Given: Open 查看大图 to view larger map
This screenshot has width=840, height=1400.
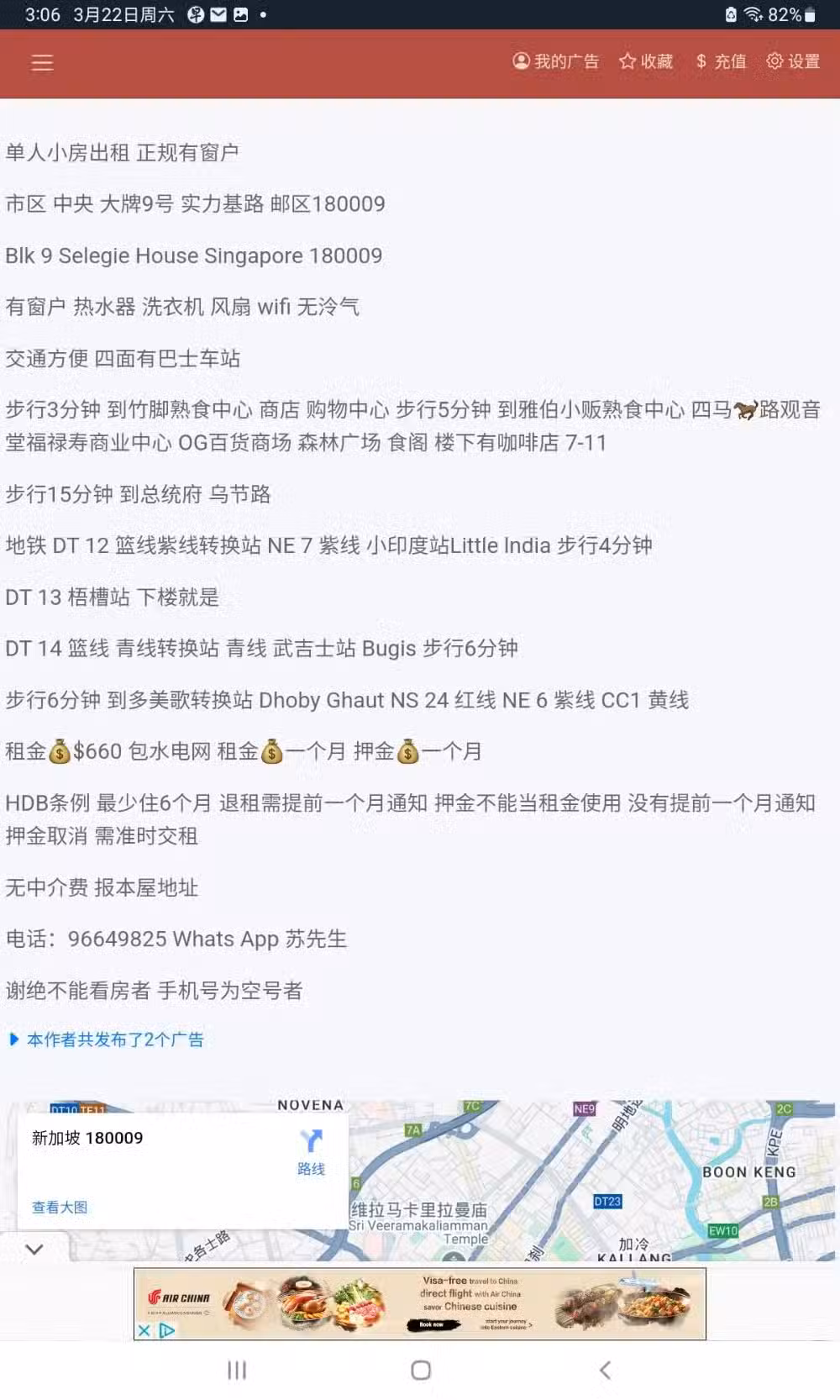Looking at the screenshot, I should (x=60, y=1208).
